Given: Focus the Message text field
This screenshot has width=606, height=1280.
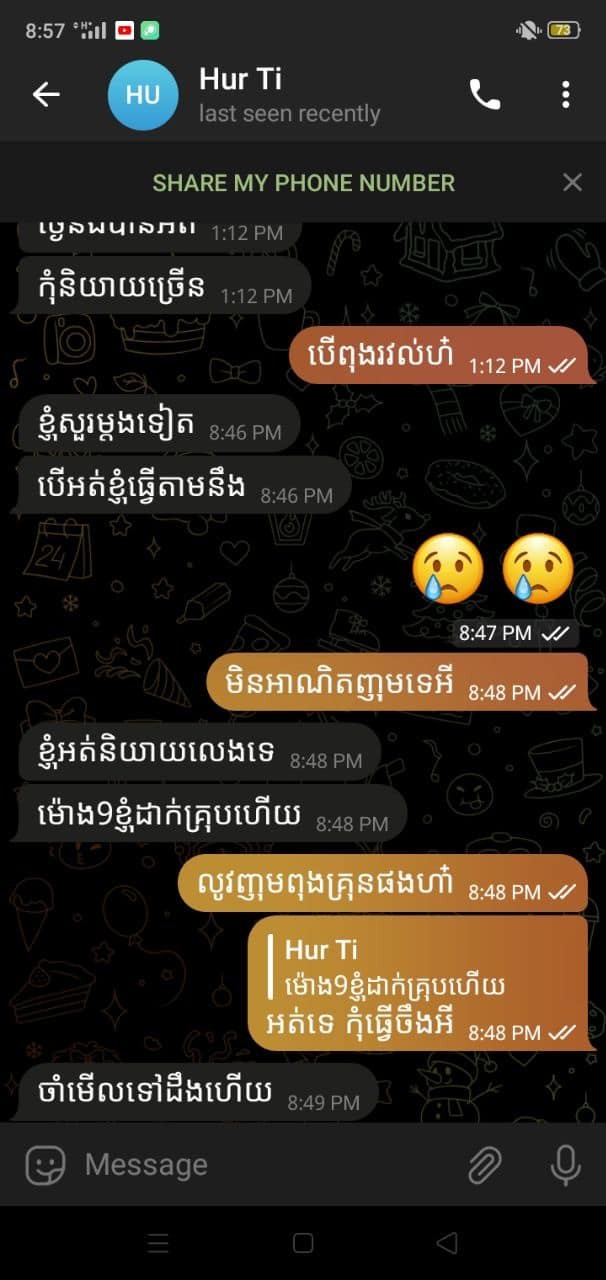Looking at the screenshot, I should coord(260,1164).
